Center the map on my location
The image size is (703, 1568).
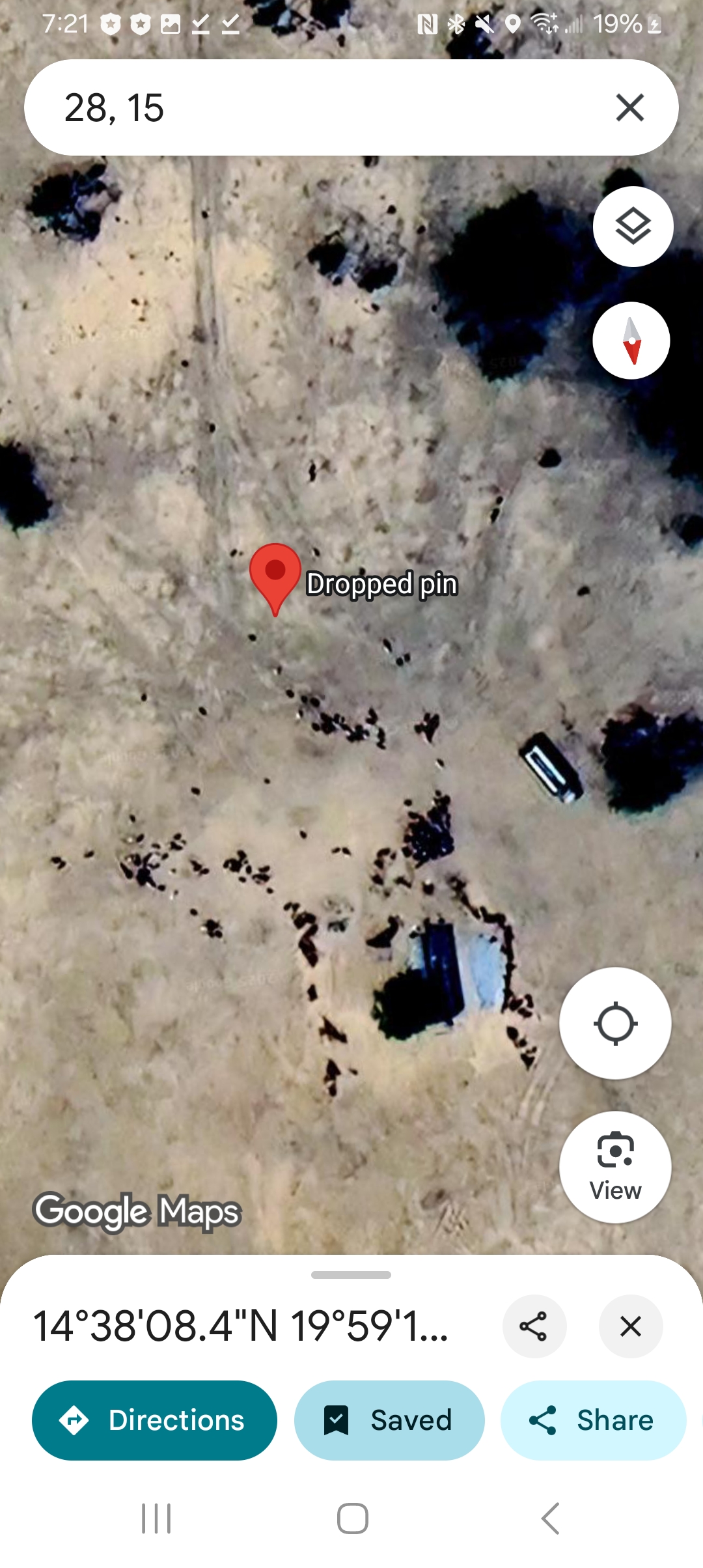coord(615,1023)
